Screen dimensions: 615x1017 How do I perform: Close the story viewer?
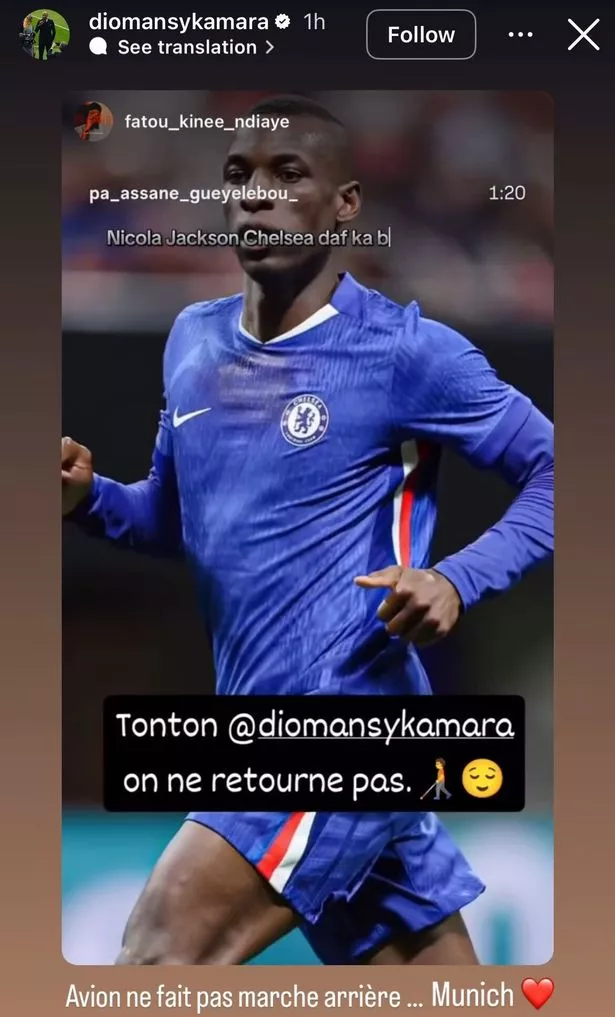point(583,35)
